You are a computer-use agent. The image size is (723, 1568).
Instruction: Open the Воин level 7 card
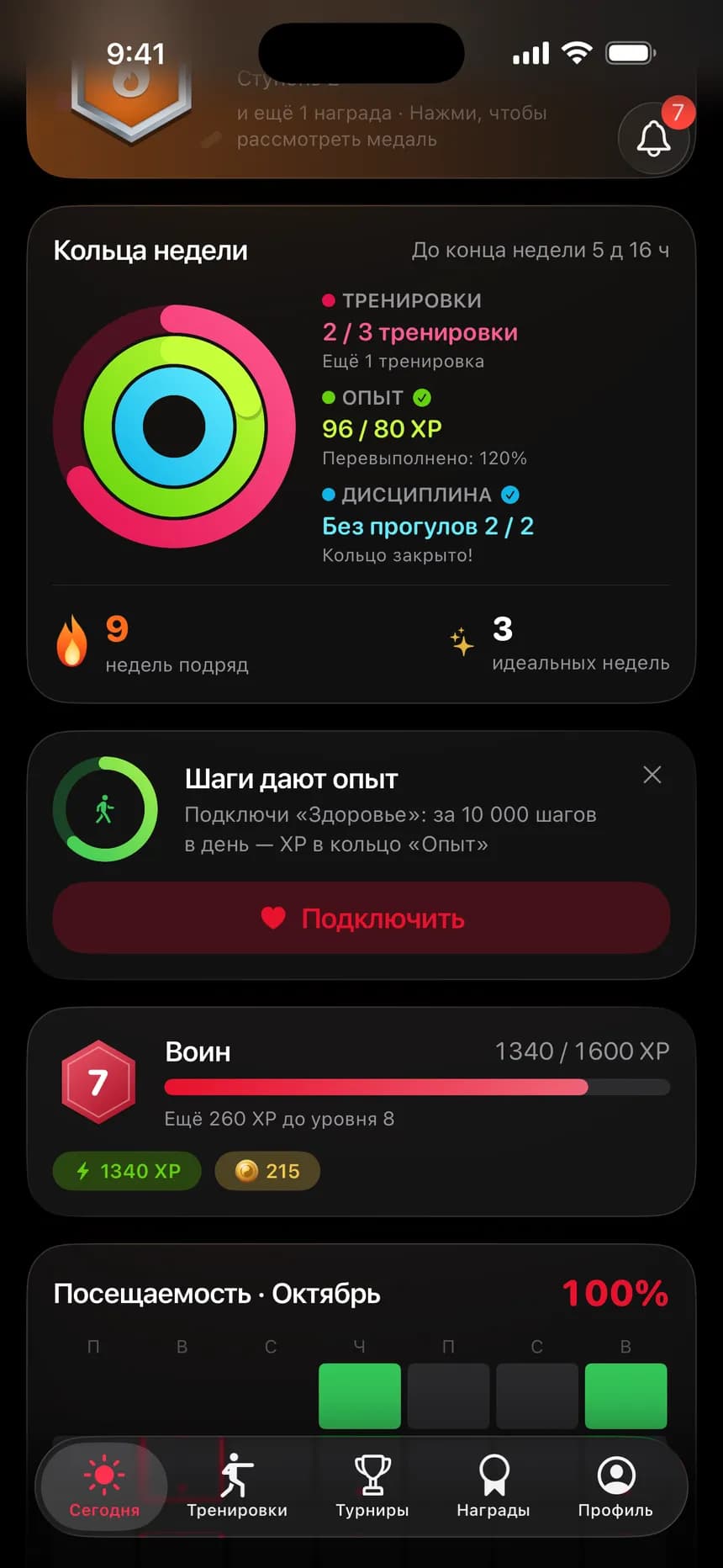click(x=361, y=1111)
